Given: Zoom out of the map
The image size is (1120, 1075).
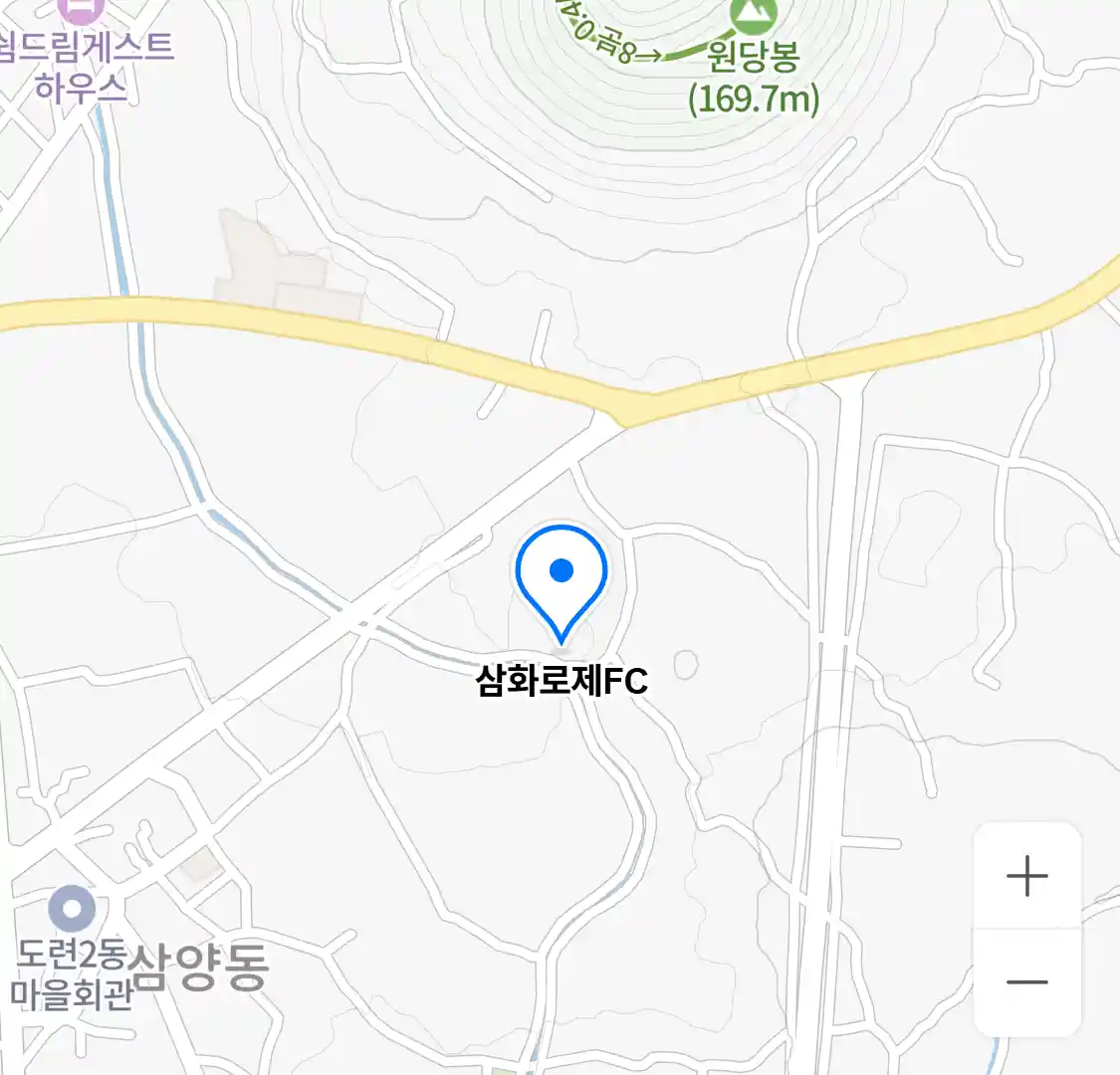Looking at the screenshot, I should click(x=1026, y=982).
